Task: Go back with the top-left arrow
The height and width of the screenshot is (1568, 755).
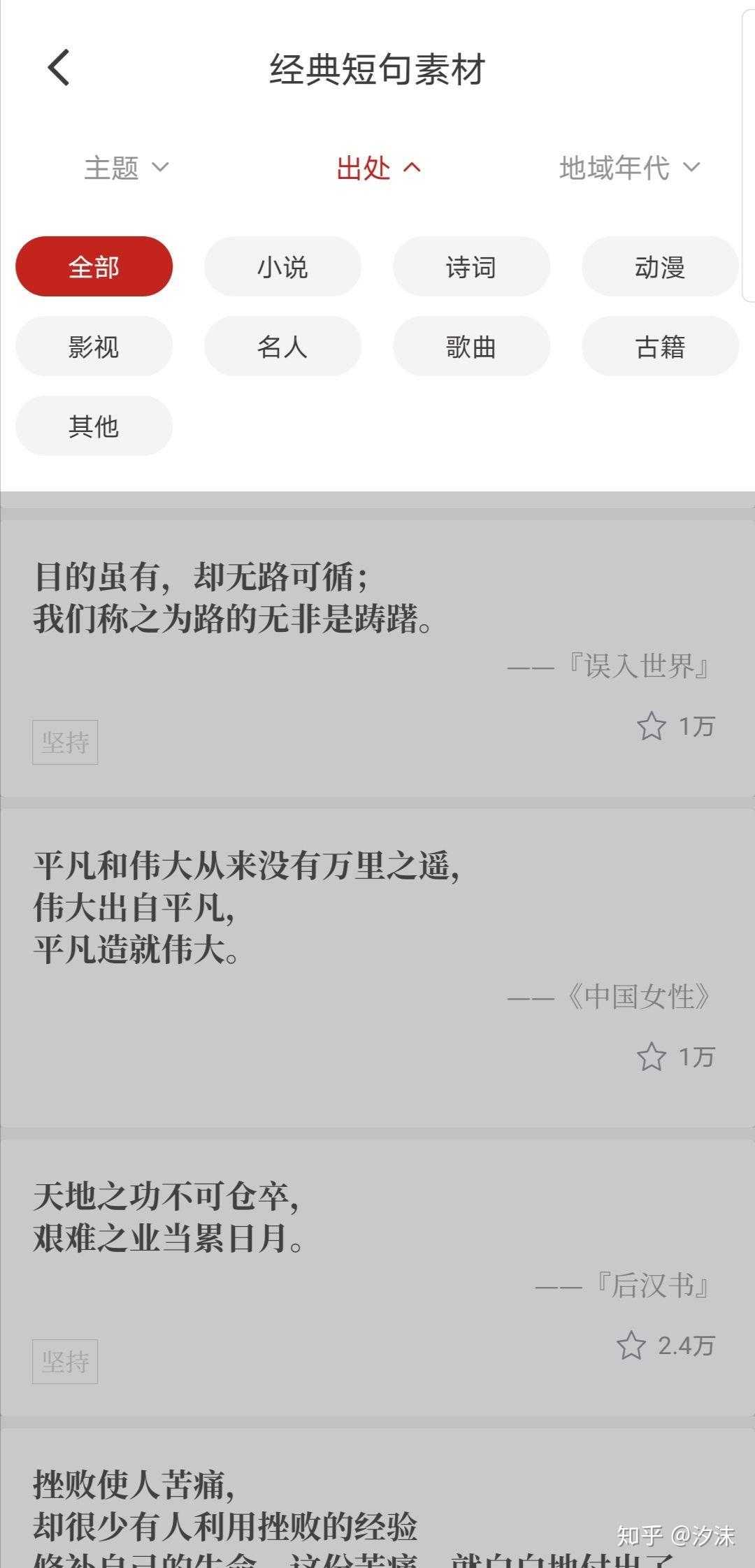Action: tap(59, 68)
